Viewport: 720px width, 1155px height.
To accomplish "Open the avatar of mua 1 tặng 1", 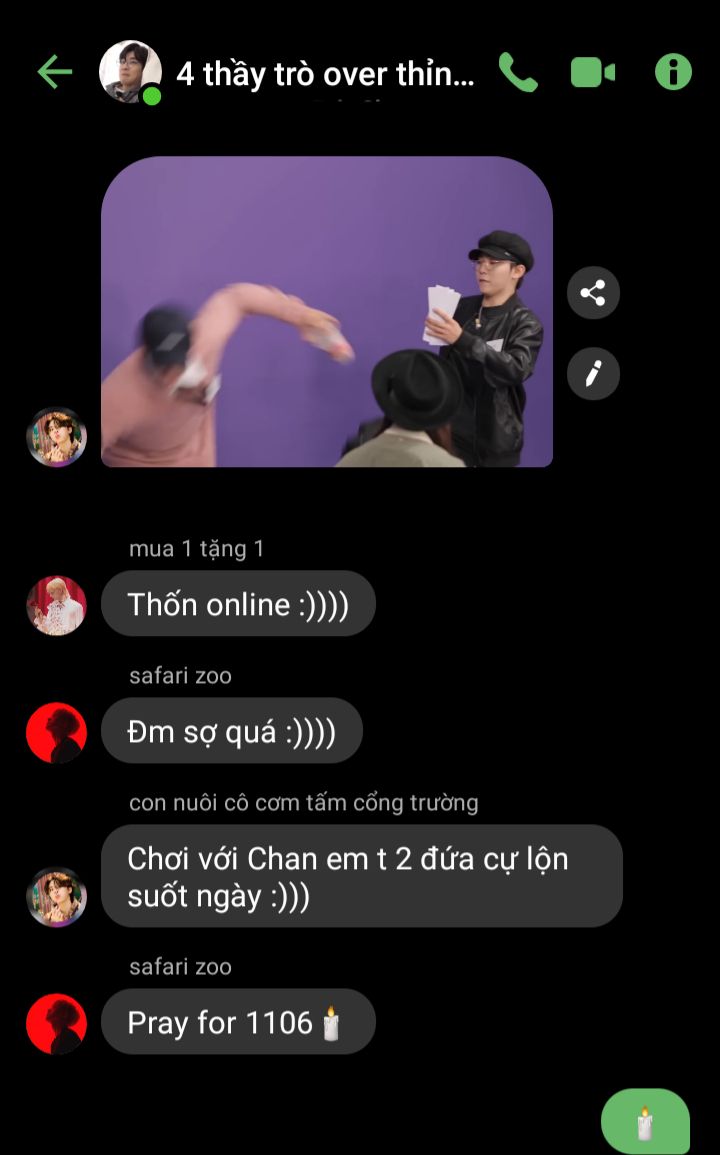I will point(56,605).
